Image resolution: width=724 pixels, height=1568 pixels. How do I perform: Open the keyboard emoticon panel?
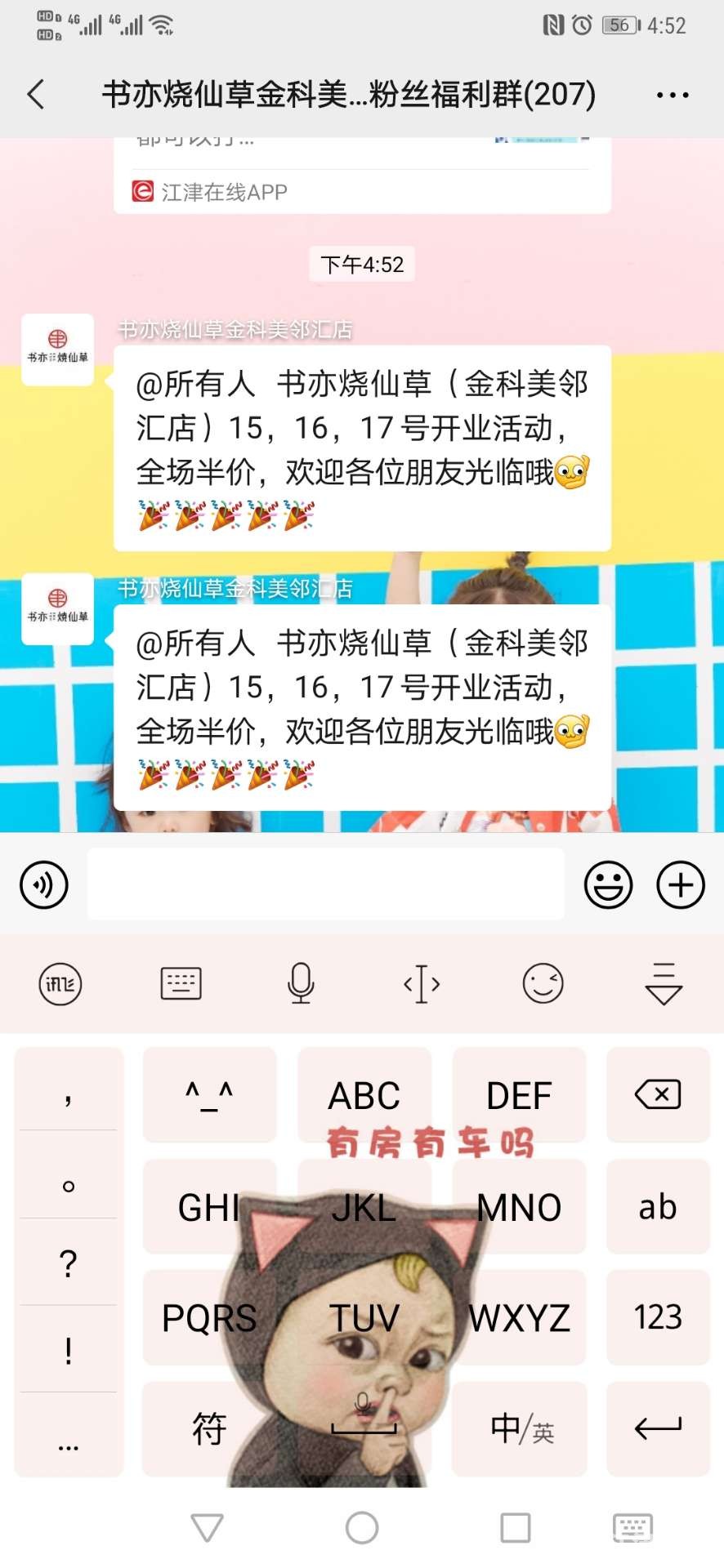click(543, 983)
